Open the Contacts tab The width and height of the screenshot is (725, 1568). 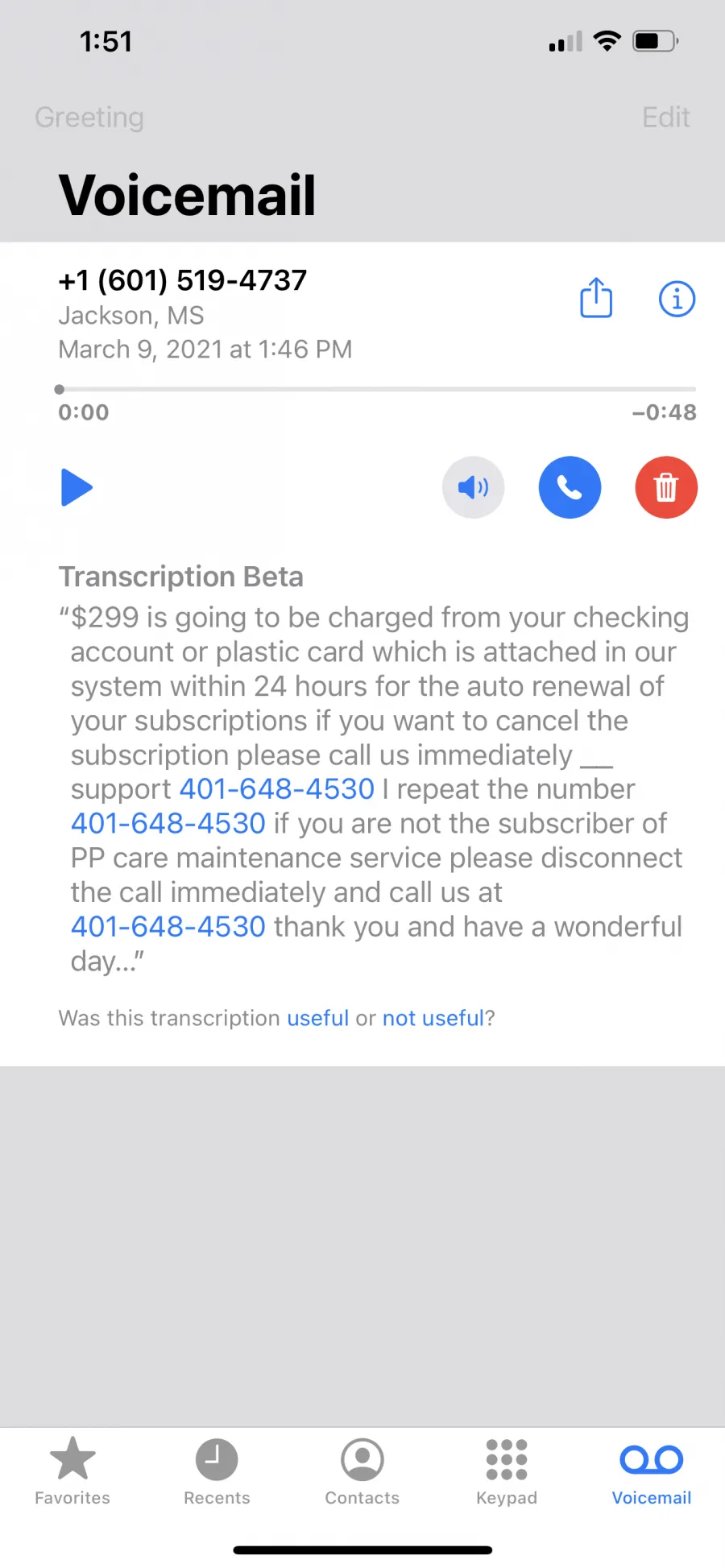click(362, 1471)
